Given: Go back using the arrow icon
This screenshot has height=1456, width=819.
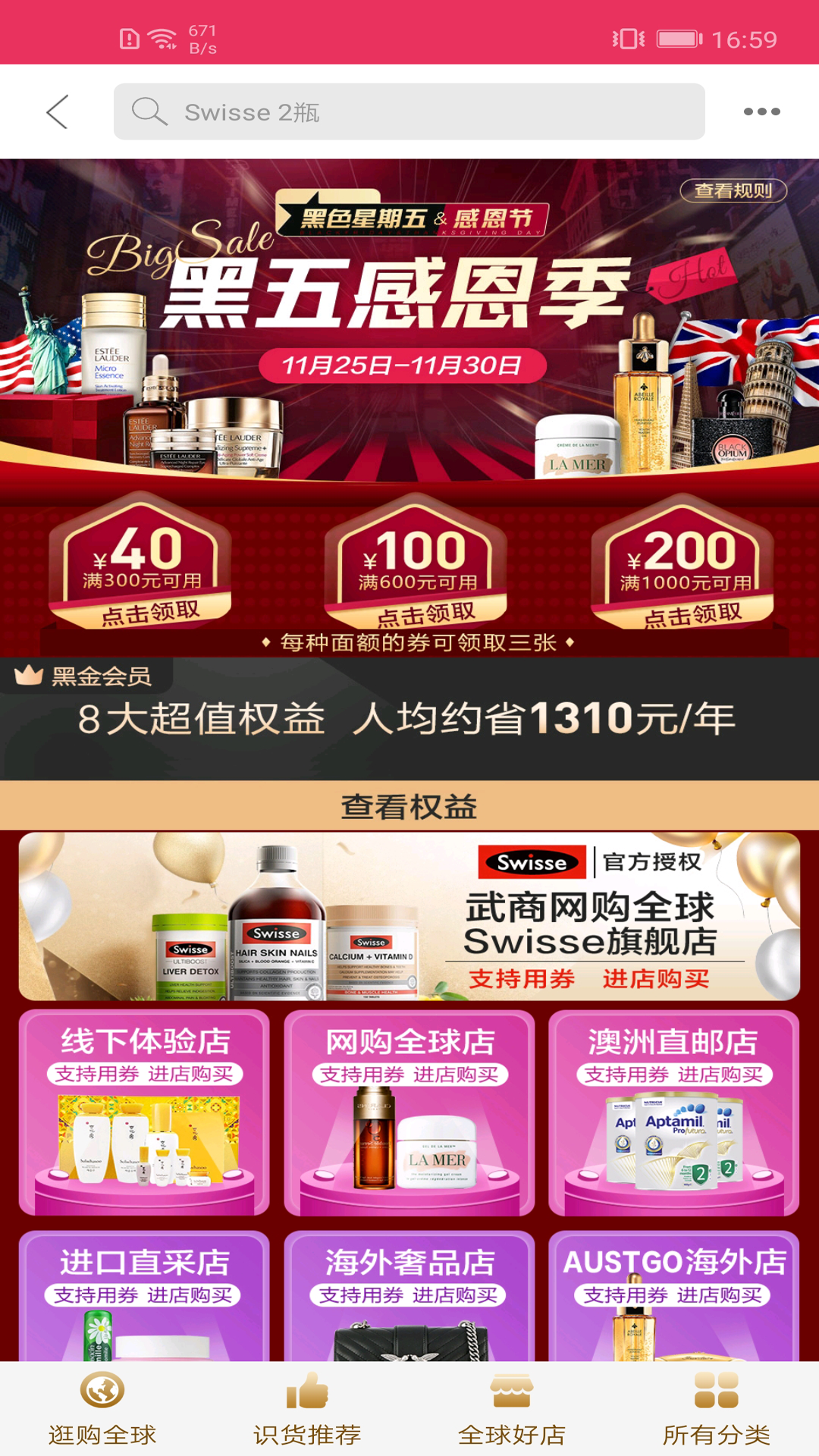Looking at the screenshot, I should coord(58,112).
